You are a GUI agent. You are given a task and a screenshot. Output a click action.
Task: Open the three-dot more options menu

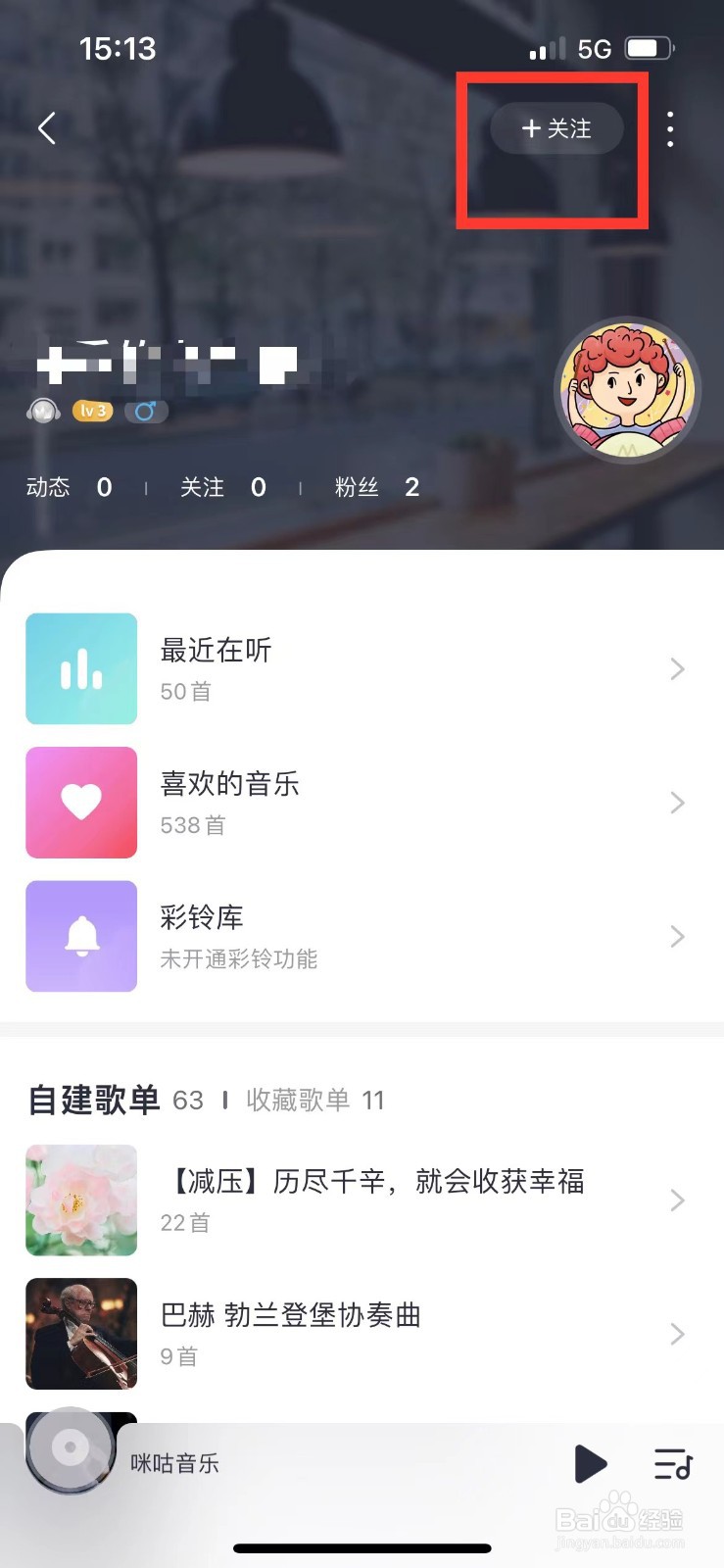point(670,127)
